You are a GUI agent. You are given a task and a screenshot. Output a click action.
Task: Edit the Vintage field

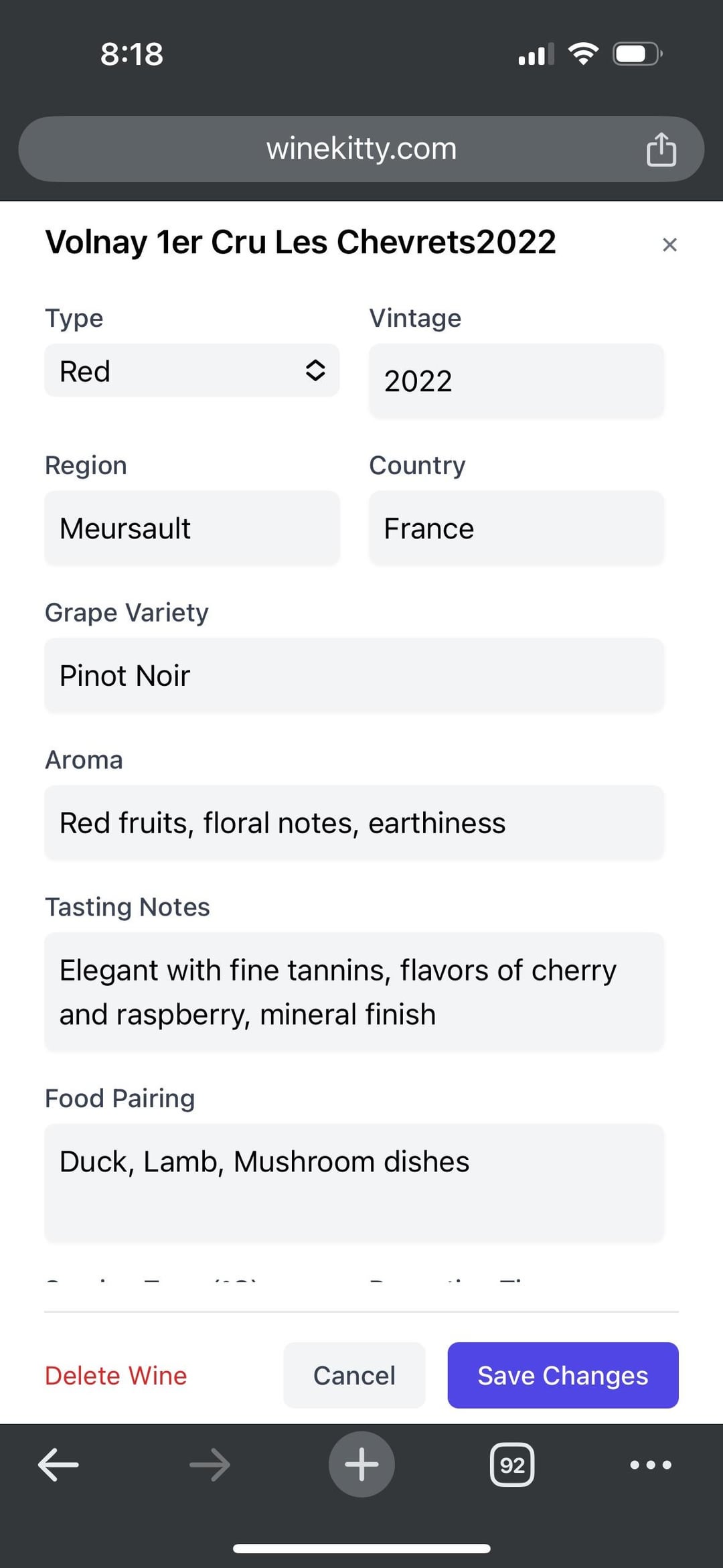516,380
